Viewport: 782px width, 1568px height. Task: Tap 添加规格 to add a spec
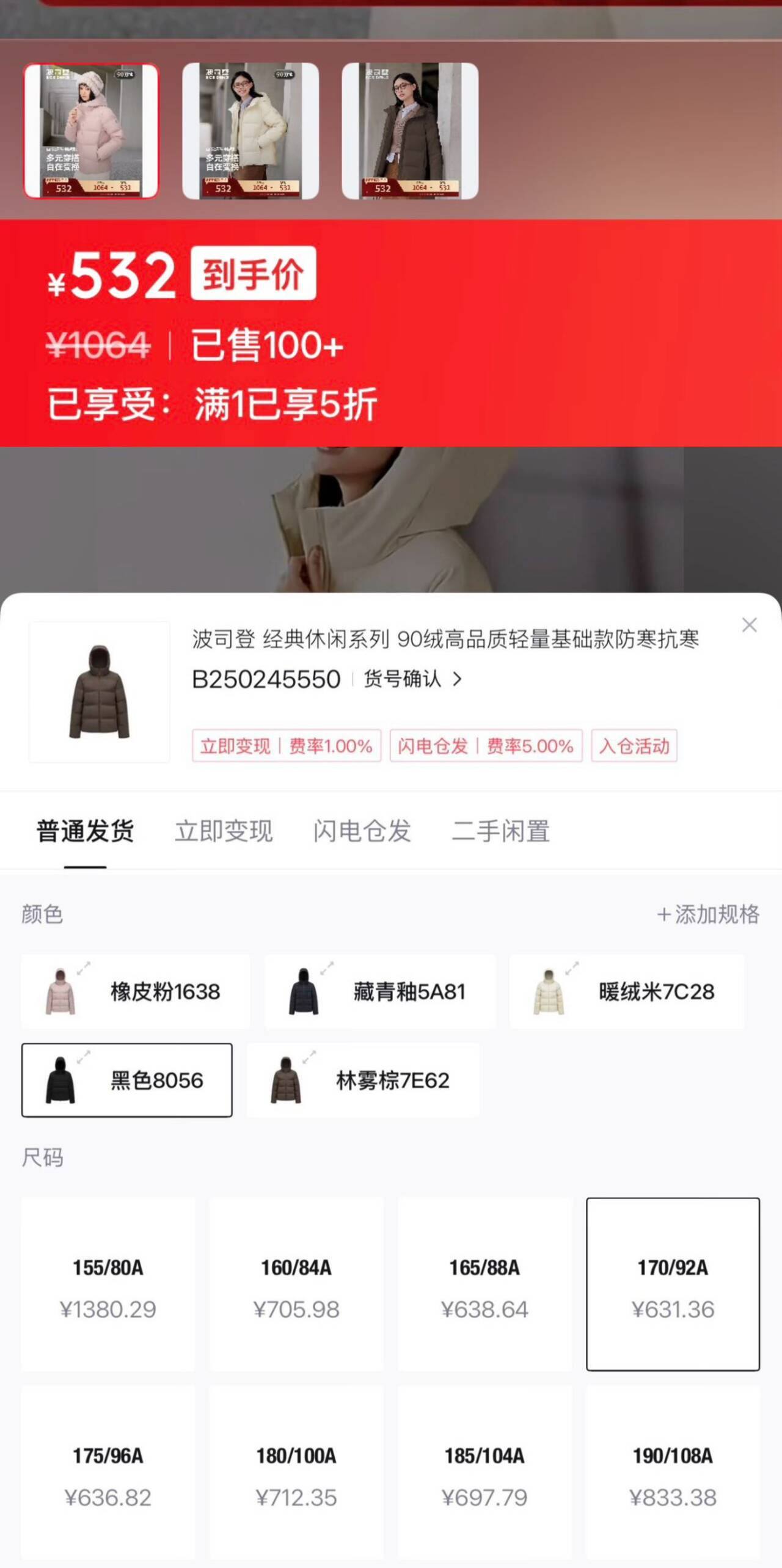tap(708, 914)
